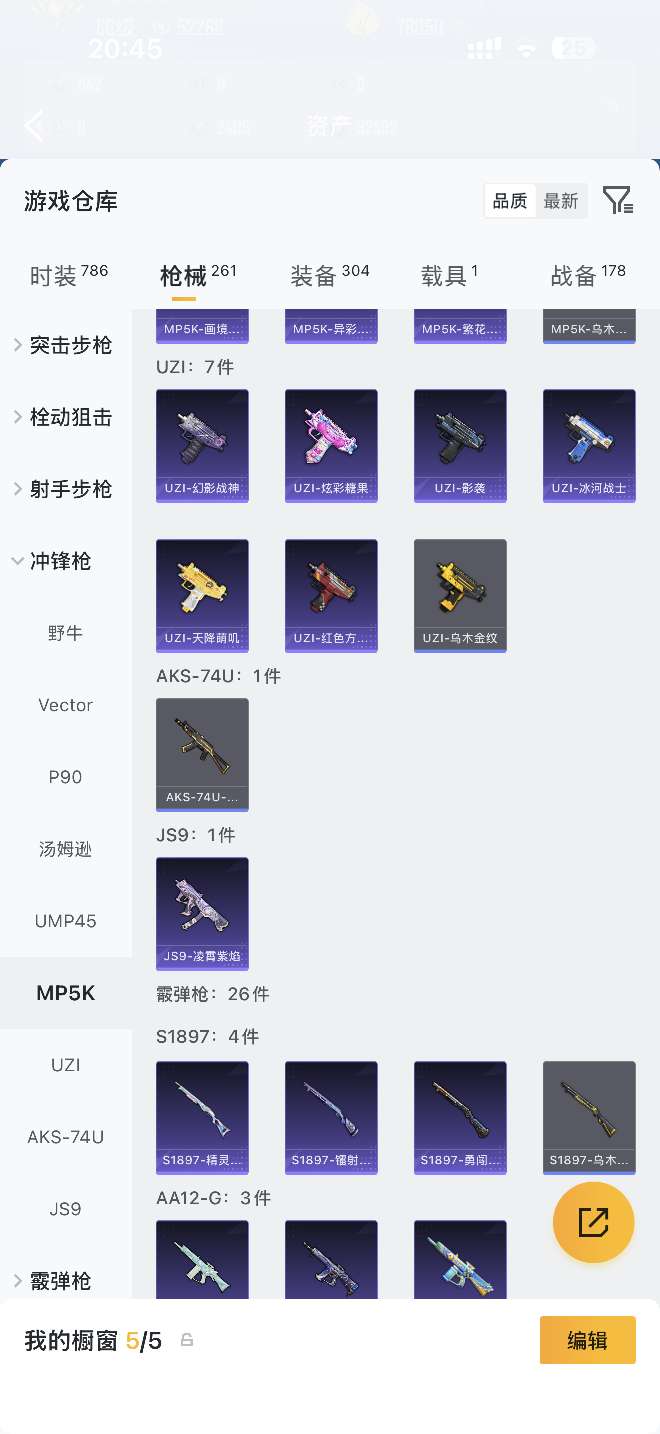
Task: Open the UZI-幻影战神 skin tile
Action: click(x=202, y=445)
